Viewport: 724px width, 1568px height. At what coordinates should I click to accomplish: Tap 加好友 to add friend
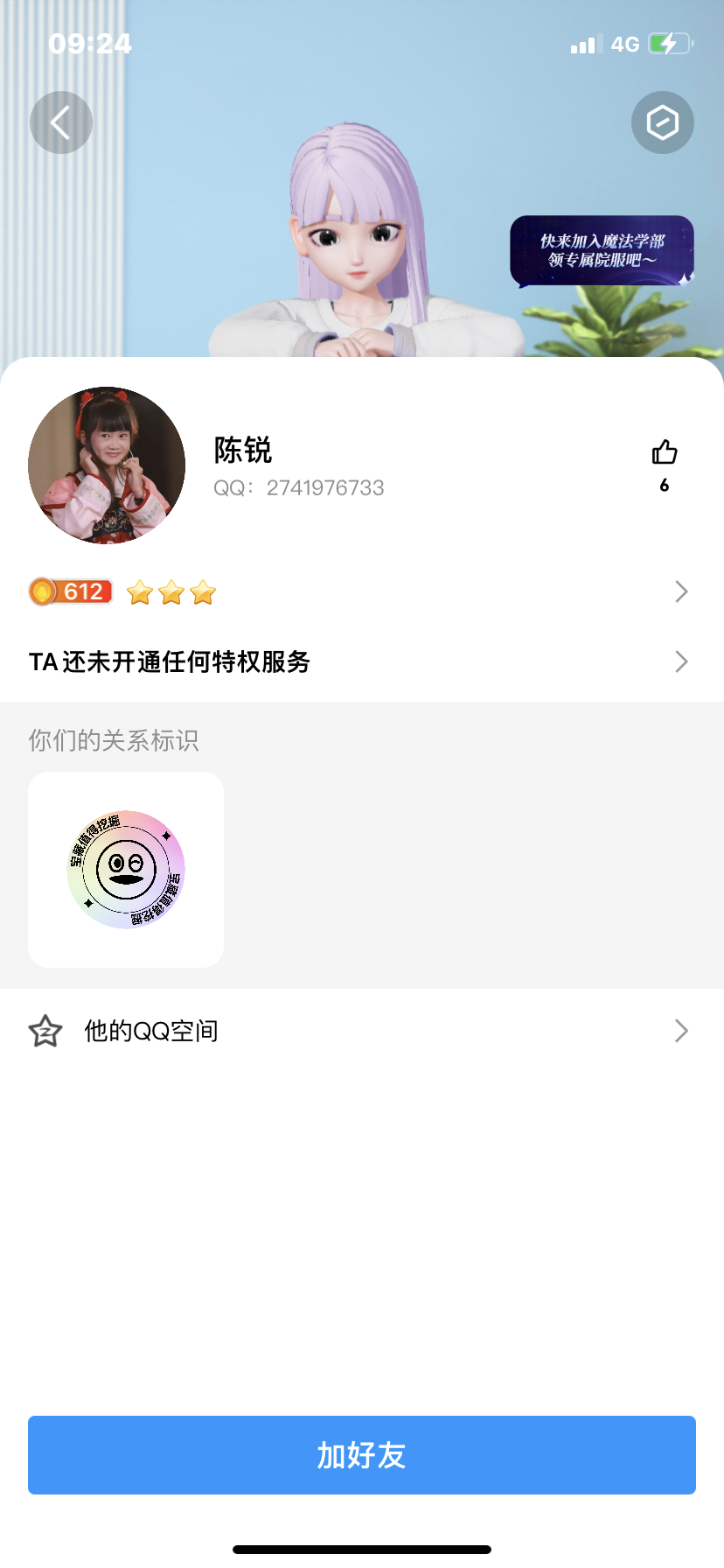coord(362,1455)
